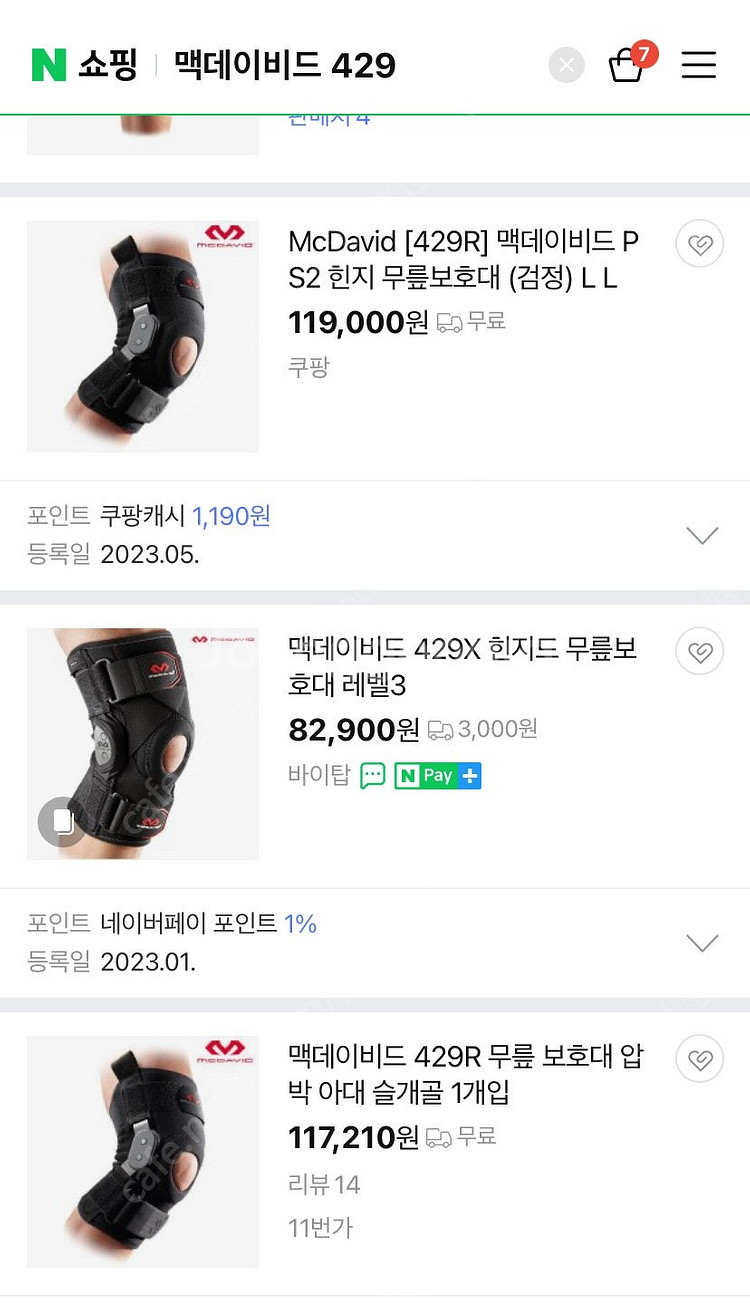
Task: View the 117,210원 knee brace product image
Action: 142,1152
